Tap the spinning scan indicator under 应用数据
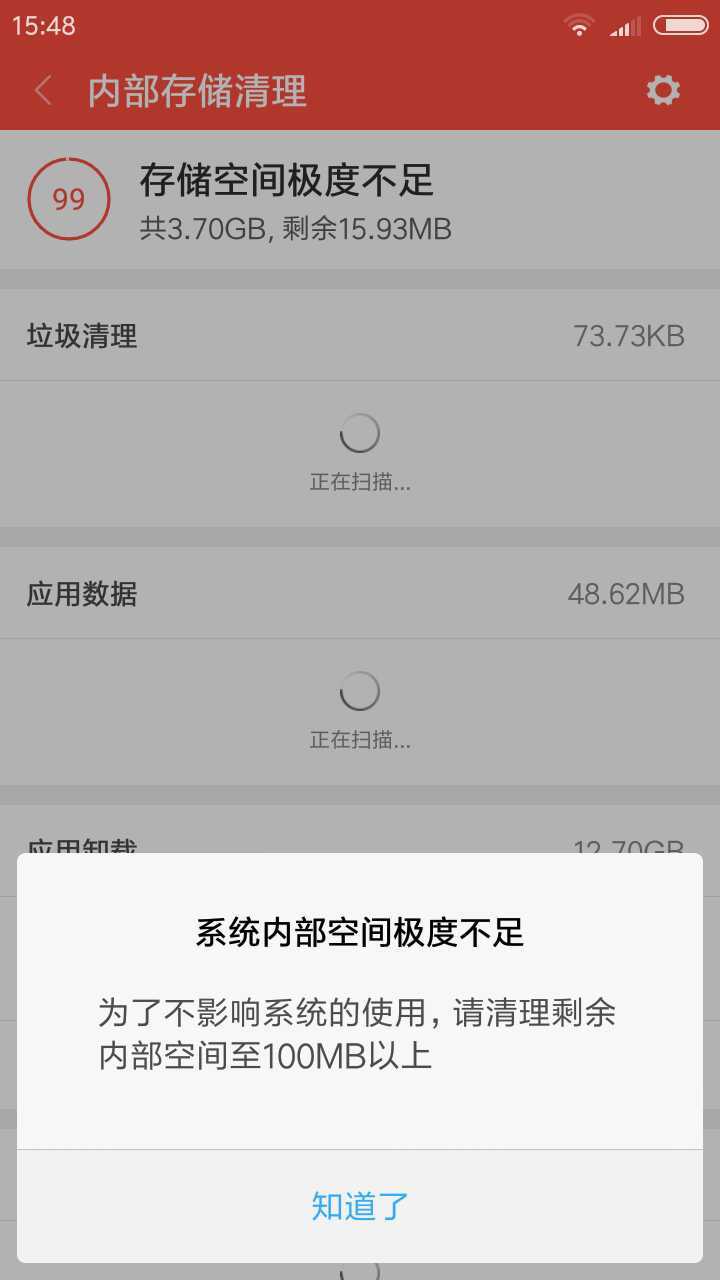This screenshot has height=1280, width=720. (359, 690)
